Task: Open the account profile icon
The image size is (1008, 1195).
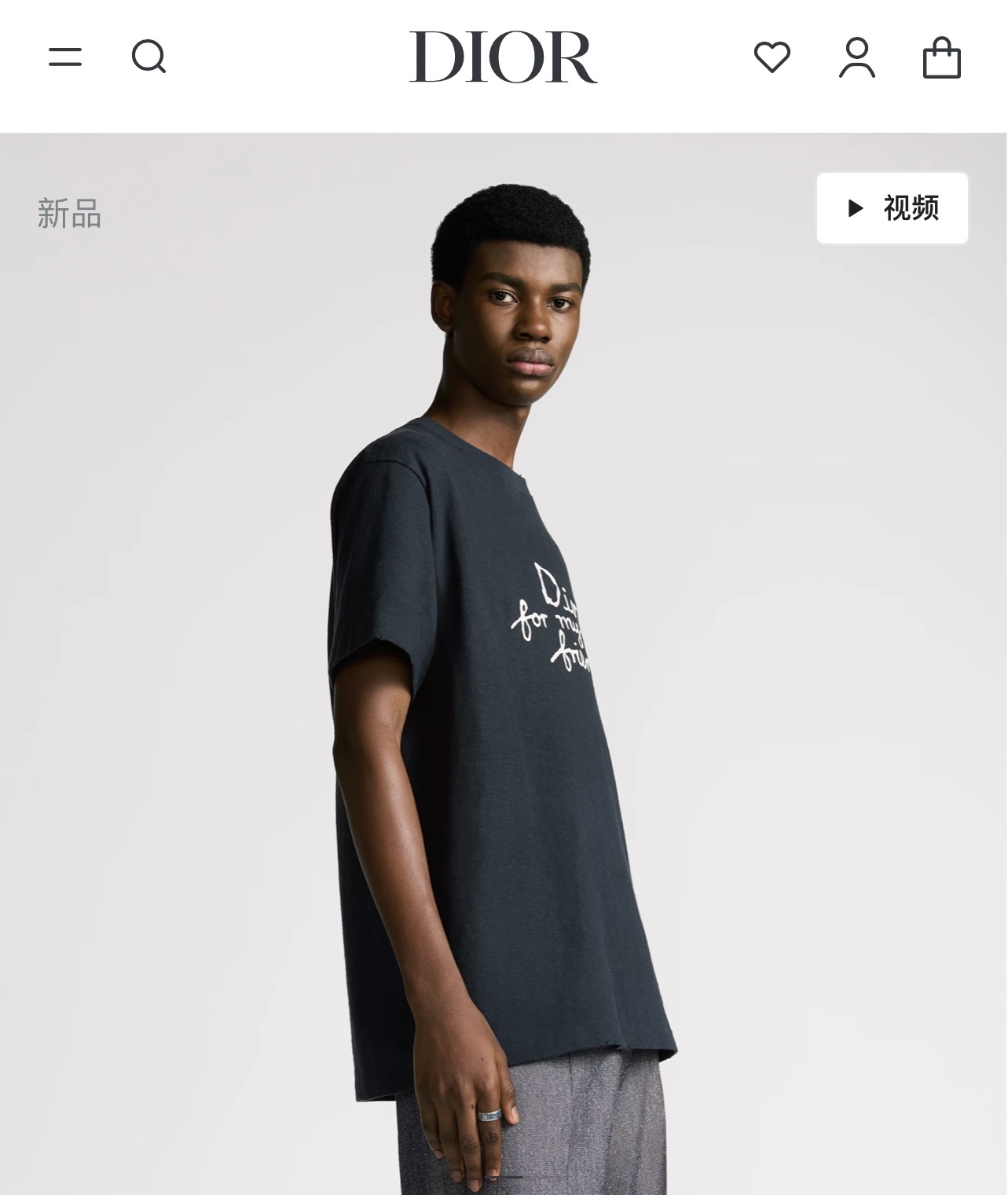Action: pos(856,57)
